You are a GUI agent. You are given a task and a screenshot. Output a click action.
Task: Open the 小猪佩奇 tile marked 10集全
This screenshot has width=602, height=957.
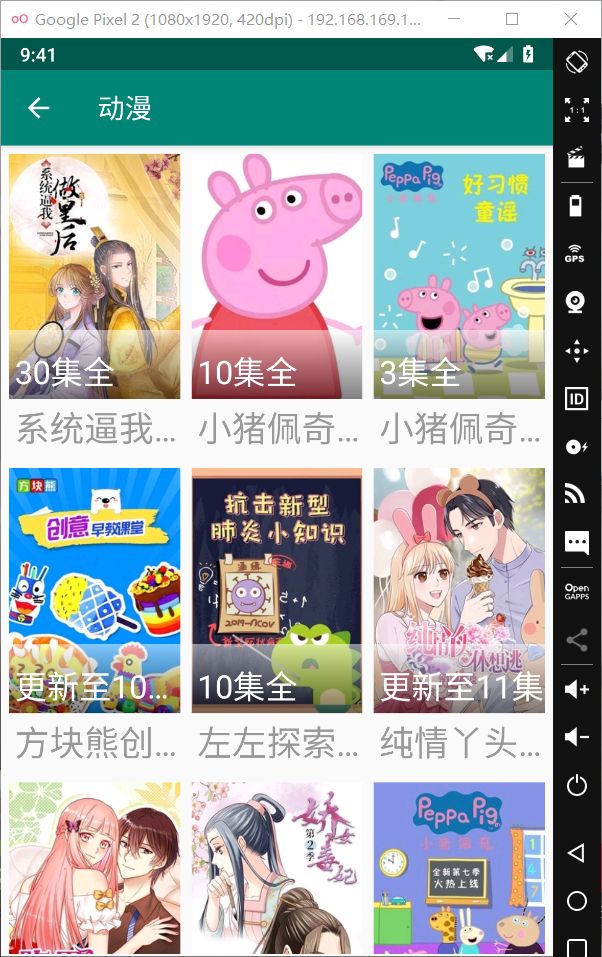pos(277,277)
